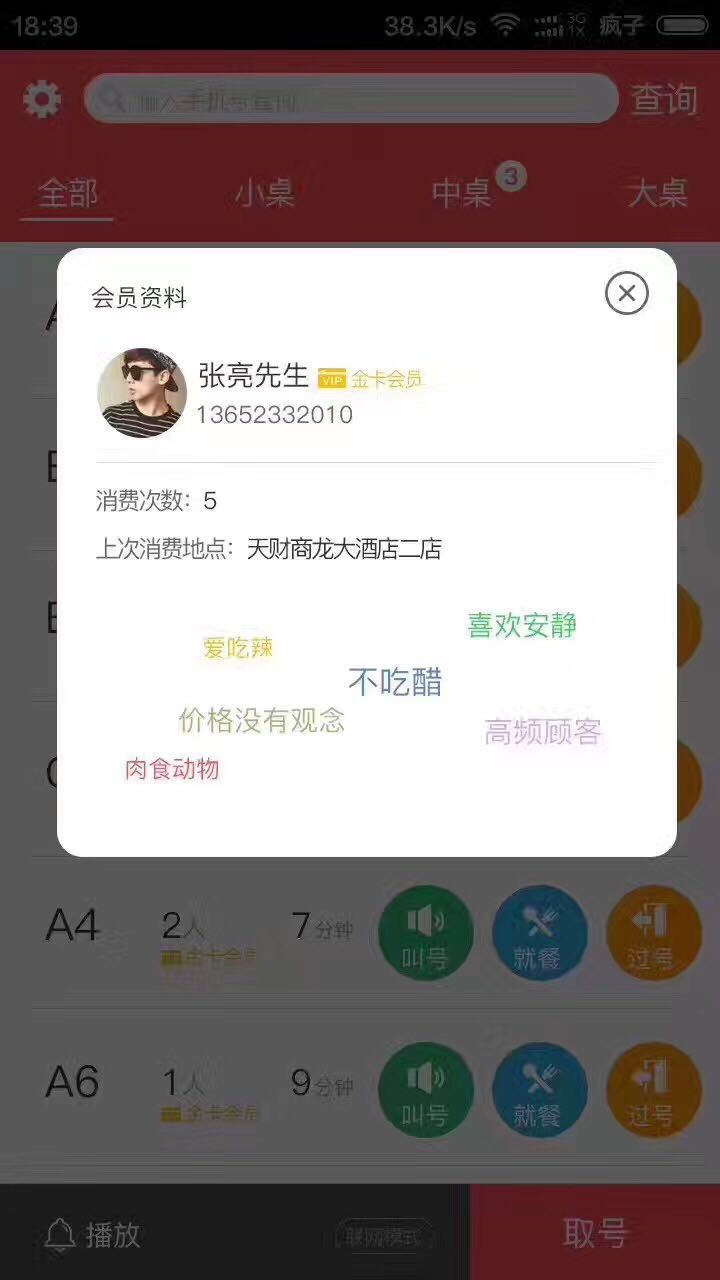Switch to the 大桌 tab
The image size is (720, 1280).
point(657,193)
